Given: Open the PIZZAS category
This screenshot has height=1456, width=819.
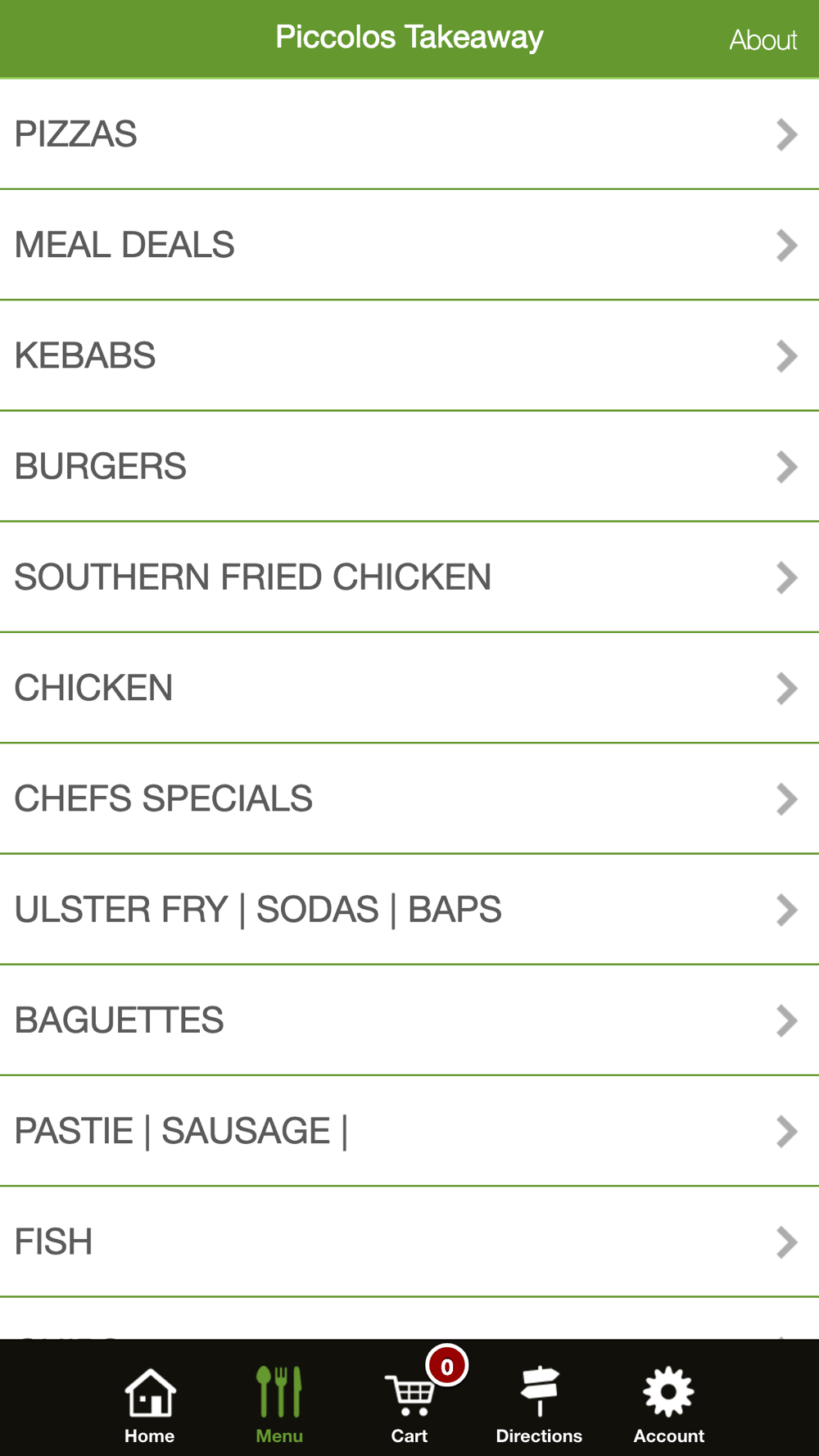Looking at the screenshot, I should click(x=409, y=134).
